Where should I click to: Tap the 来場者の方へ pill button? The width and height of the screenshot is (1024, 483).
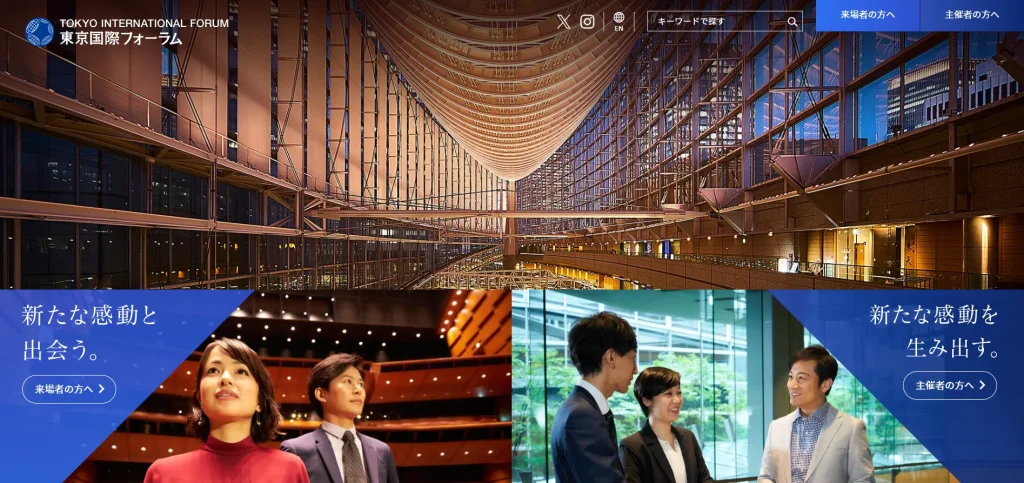[69, 389]
